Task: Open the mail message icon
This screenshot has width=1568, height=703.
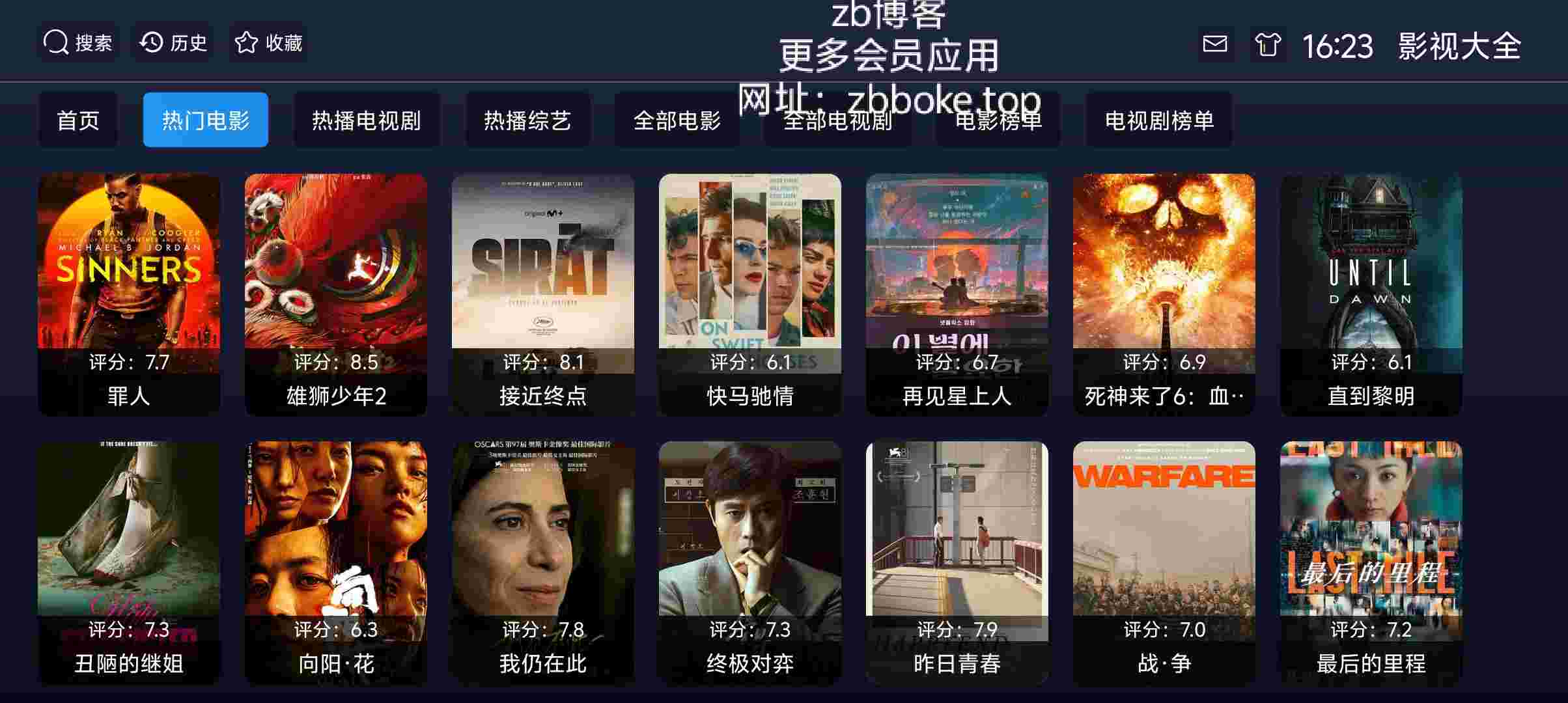Action: click(1214, 44)
